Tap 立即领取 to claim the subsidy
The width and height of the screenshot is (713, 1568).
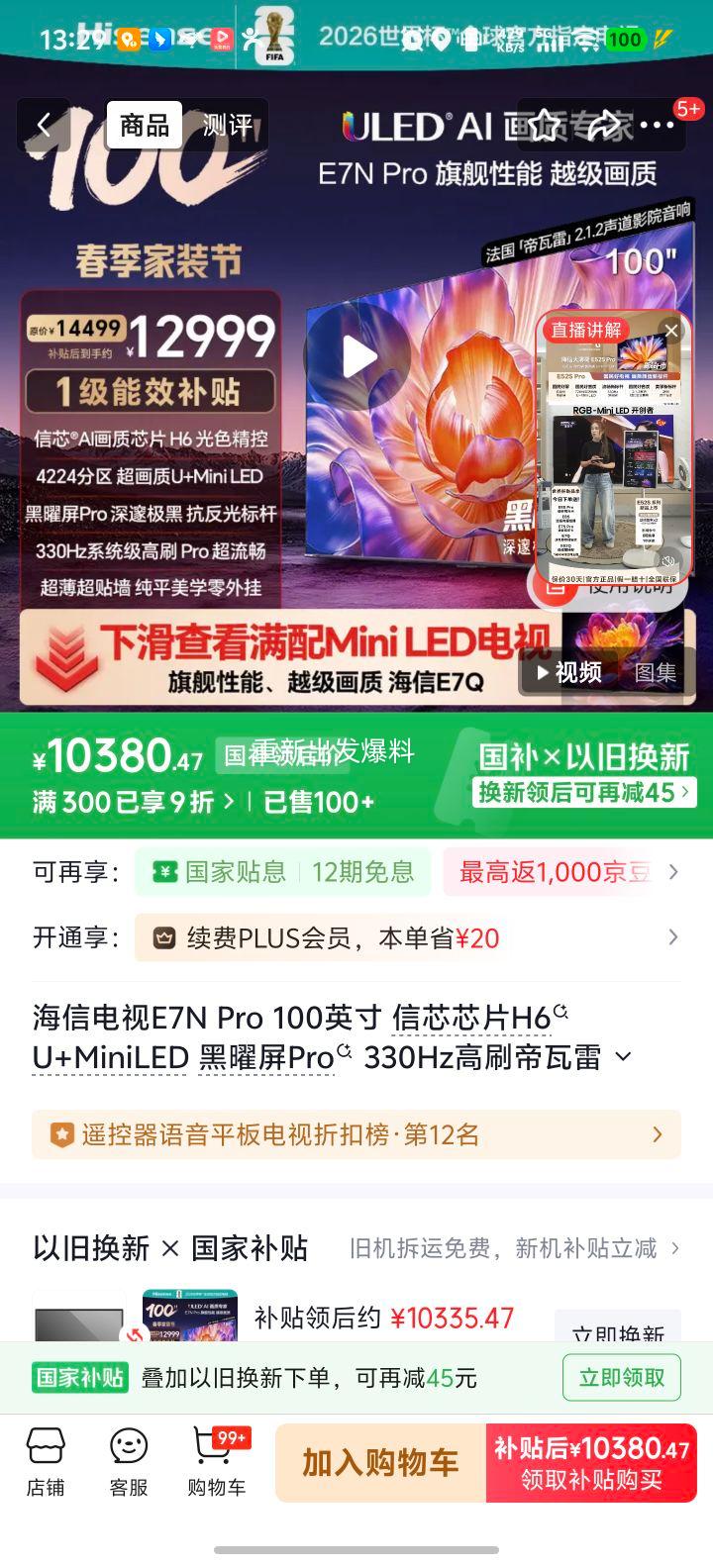click(622, 1377)
